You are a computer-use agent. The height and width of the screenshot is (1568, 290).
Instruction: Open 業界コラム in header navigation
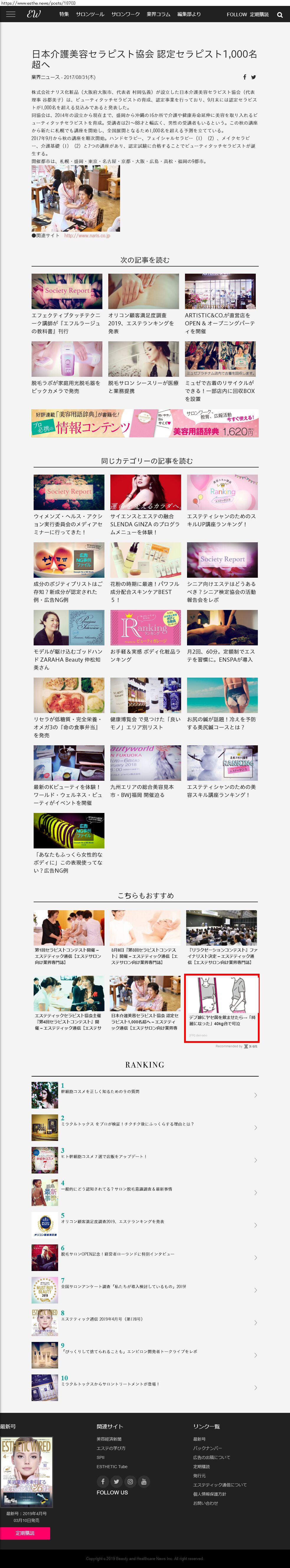click(158, 14)
